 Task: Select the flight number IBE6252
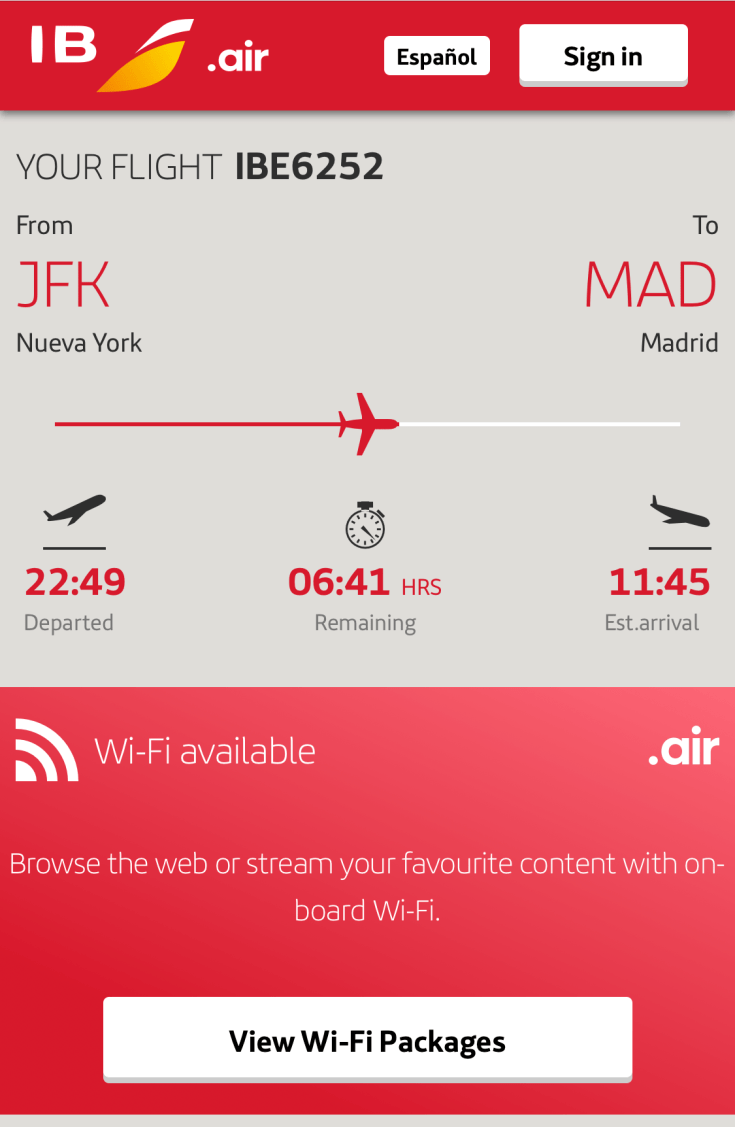(312, 166)
